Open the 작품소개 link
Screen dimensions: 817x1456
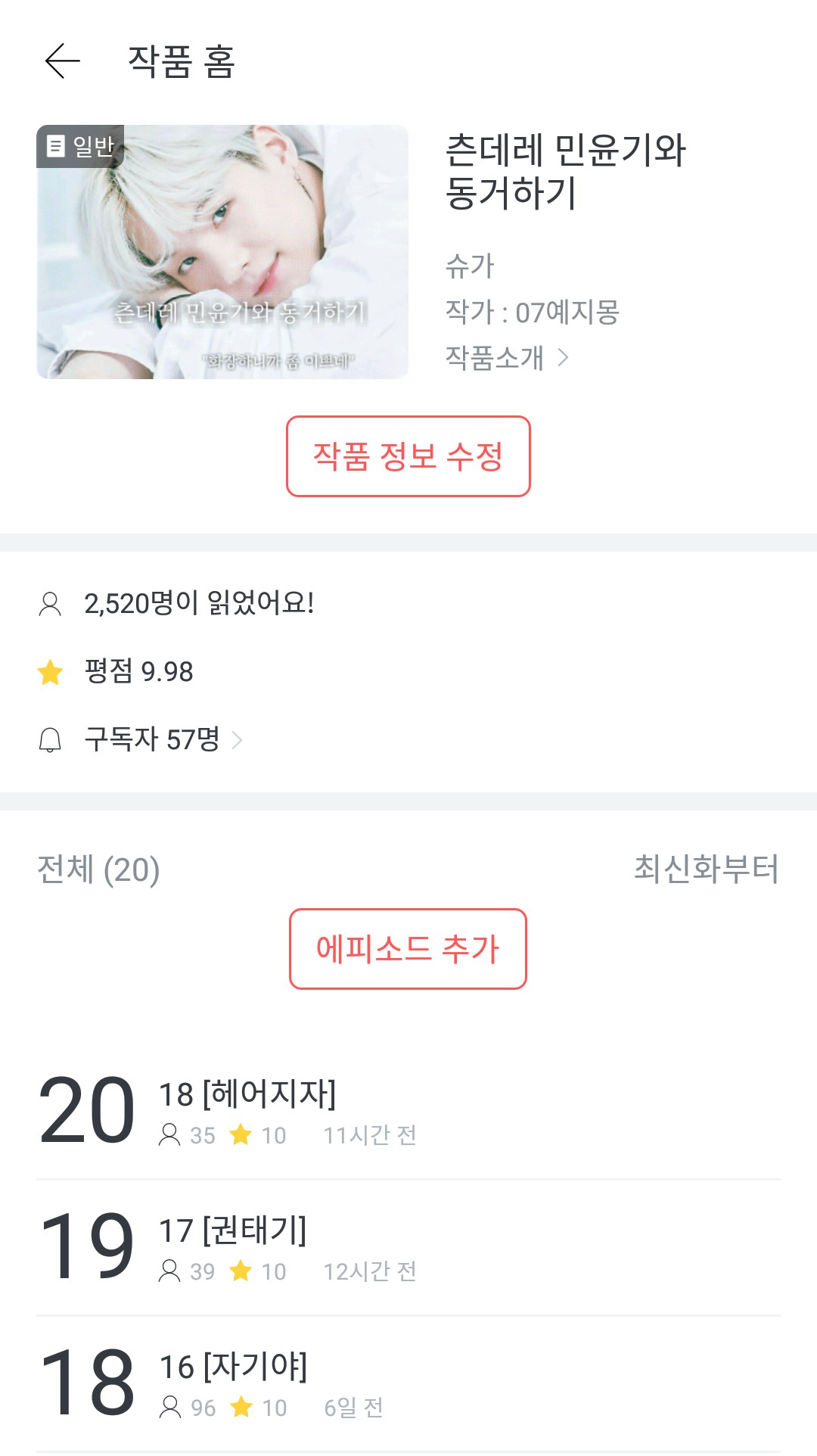coord(506,357)
